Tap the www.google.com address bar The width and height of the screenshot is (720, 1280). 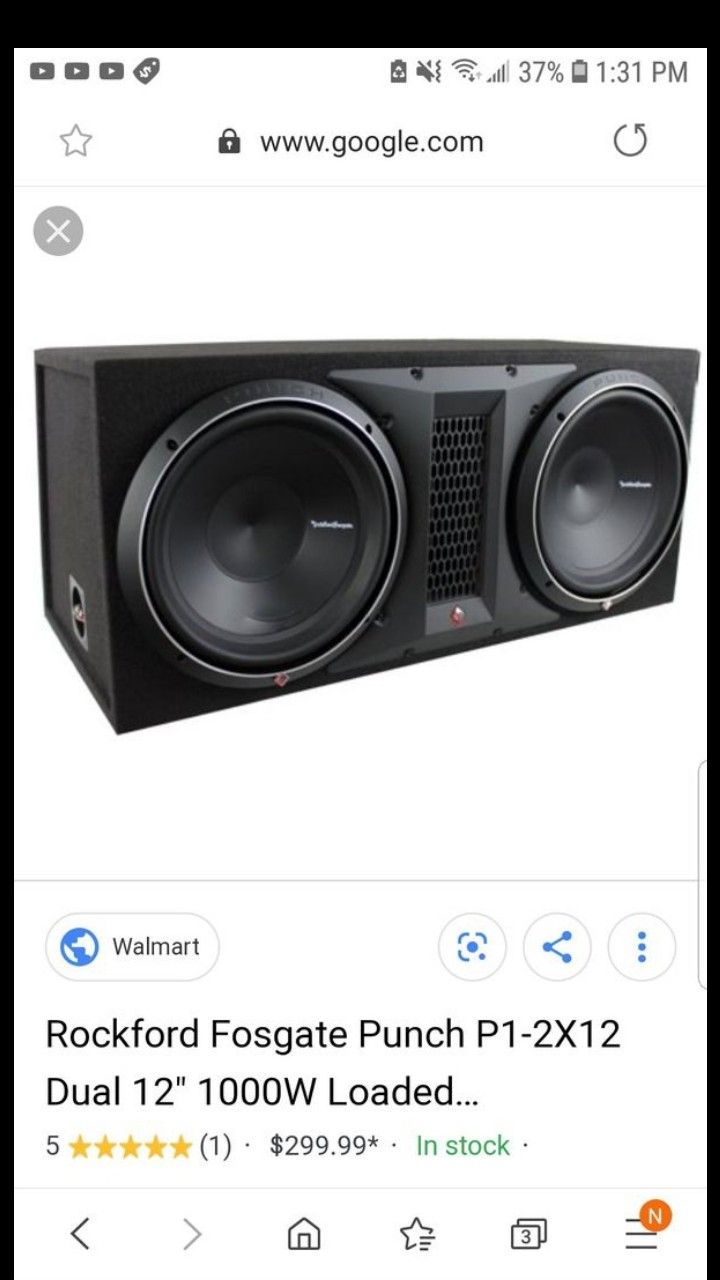tap(370, 142)
